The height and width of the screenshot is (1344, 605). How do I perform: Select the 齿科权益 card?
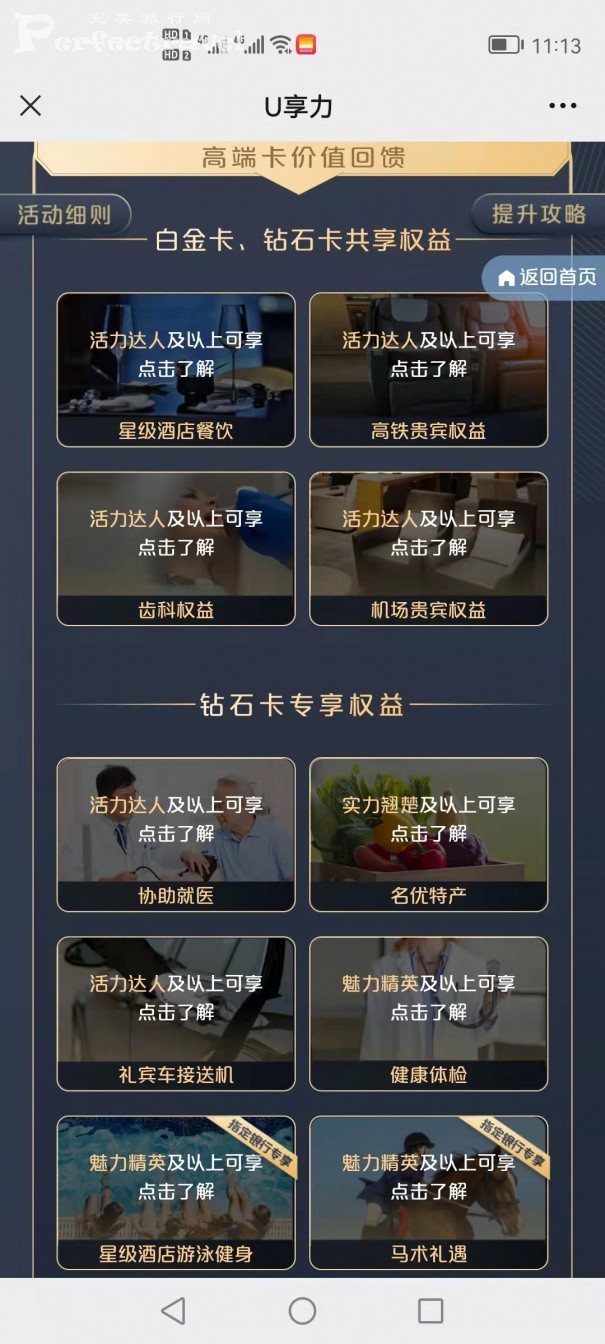point(176,548)
